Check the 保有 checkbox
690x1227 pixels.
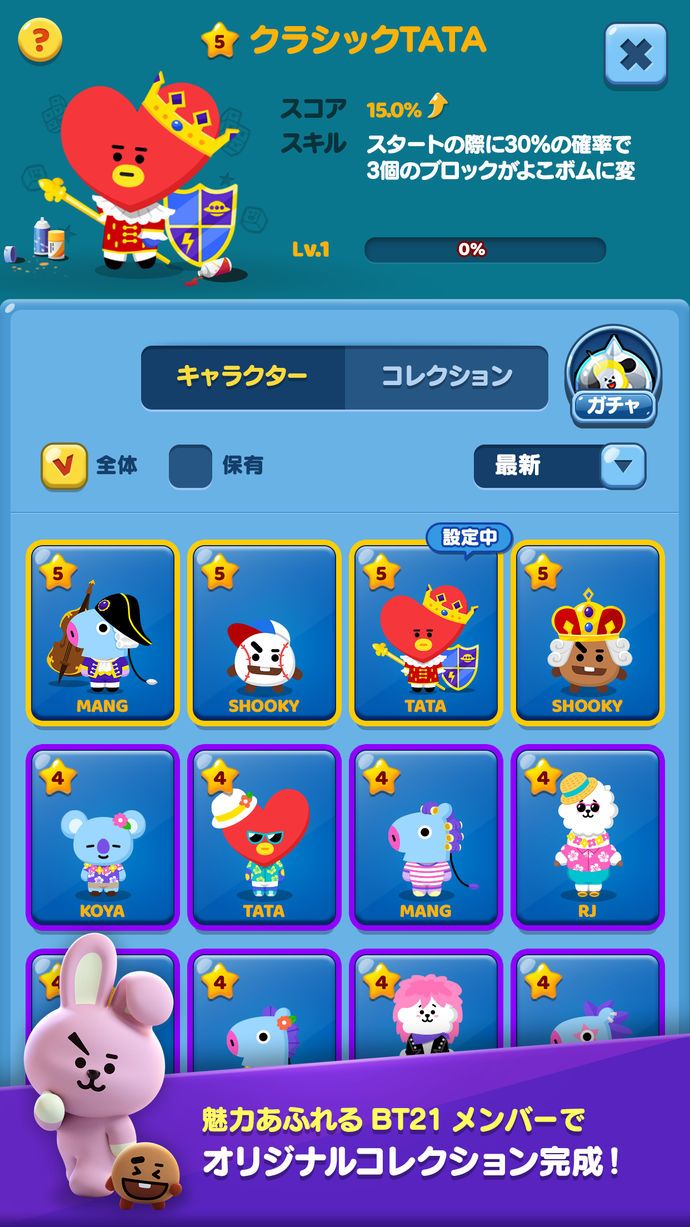(190, 466)
